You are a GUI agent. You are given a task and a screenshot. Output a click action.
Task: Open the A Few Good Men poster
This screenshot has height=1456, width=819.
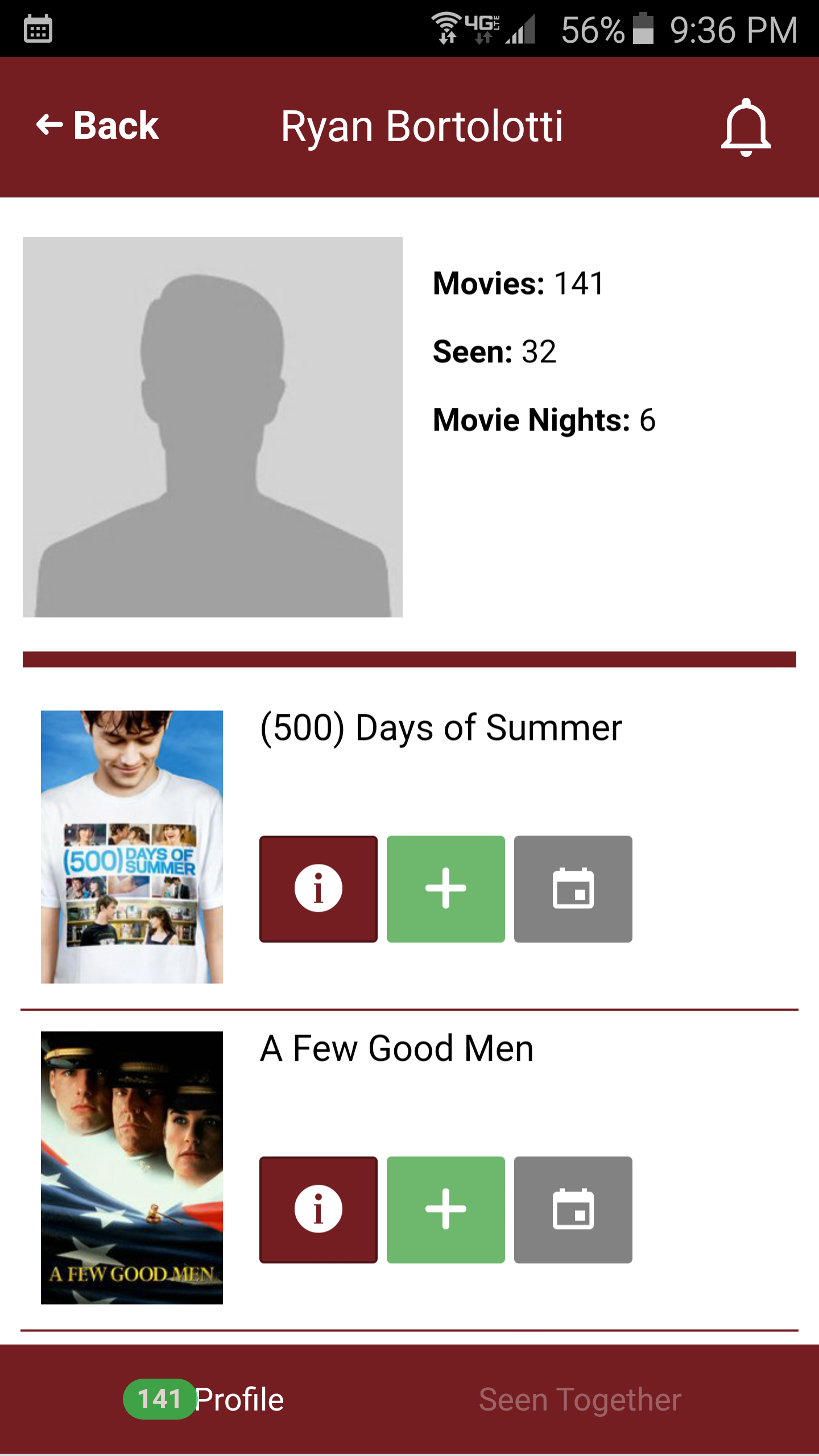[132, 1167]
